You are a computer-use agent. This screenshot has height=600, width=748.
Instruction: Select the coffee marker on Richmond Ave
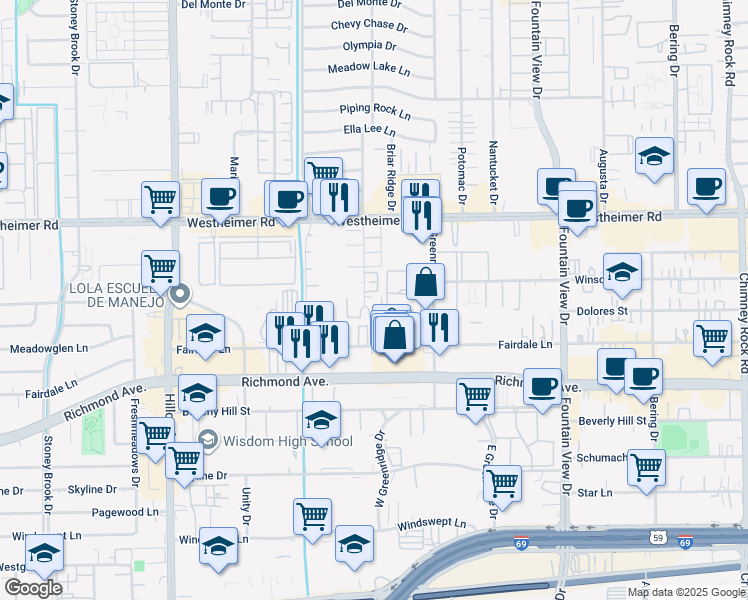(x=543, y=386)
